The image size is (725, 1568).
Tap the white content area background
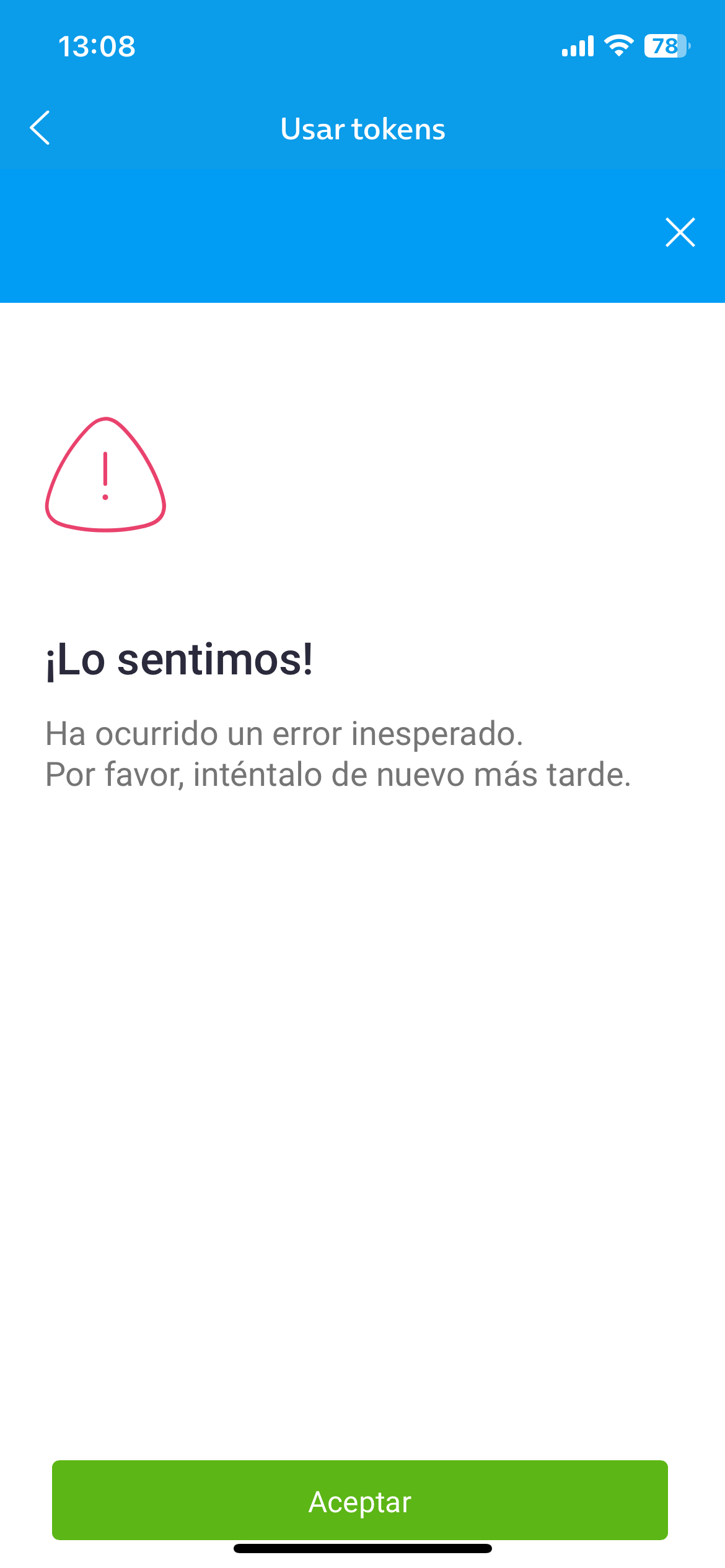pyautogui.click(x=362, y=1053)
